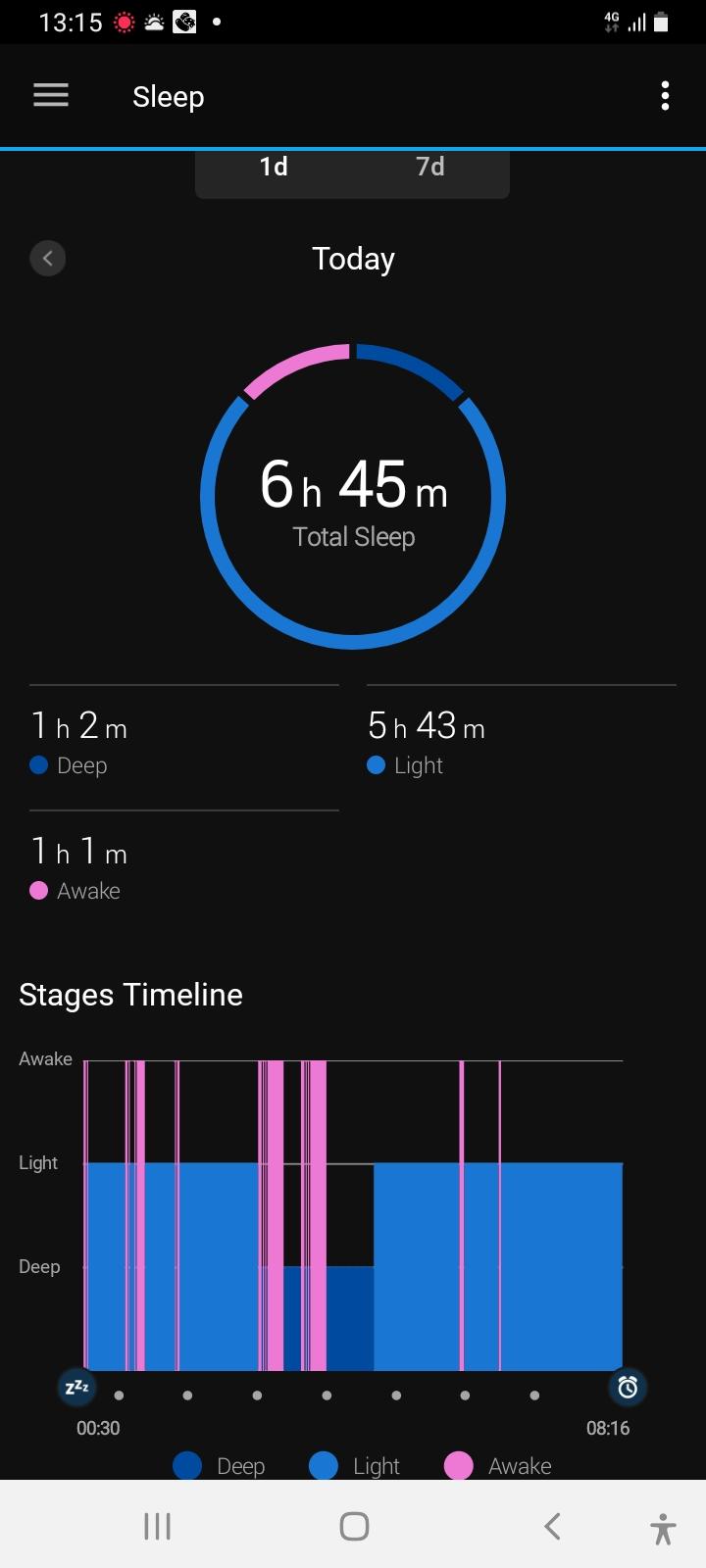
Task: Tap the system back button
Action: 552,1526
